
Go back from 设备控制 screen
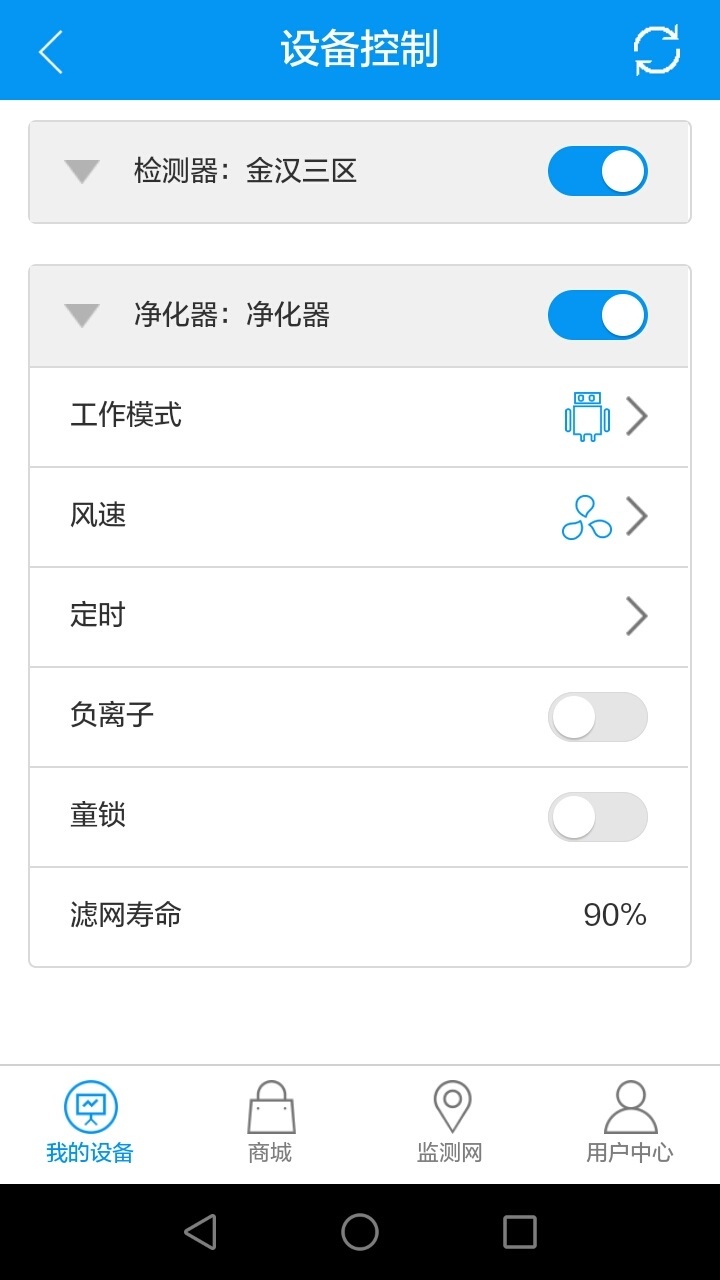(x=51, y=51)
